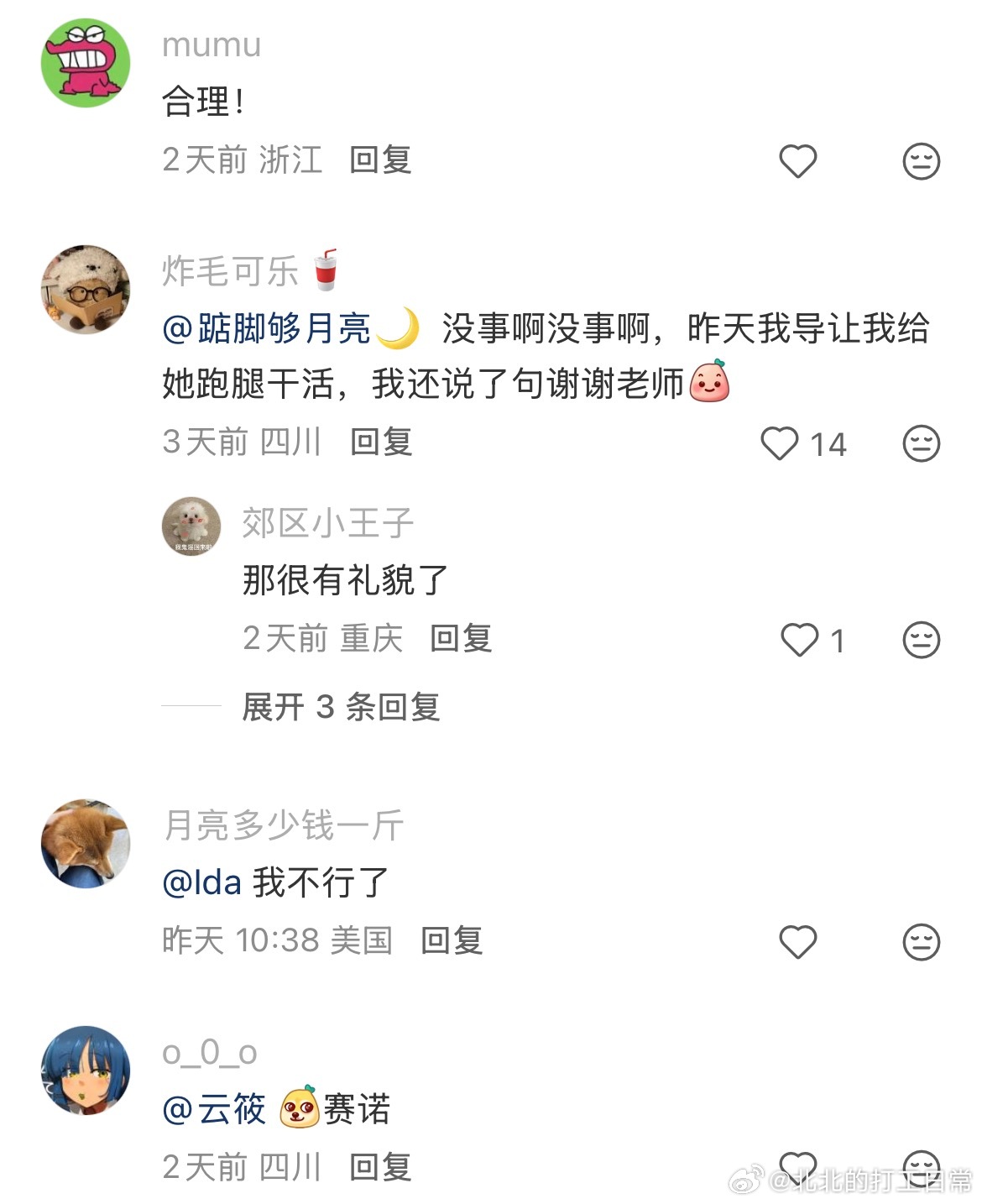
Task: Toggle the like heart showing 14 on 炸毛可乐's comment
Action: pyautogui.click(x=781, y=442)
